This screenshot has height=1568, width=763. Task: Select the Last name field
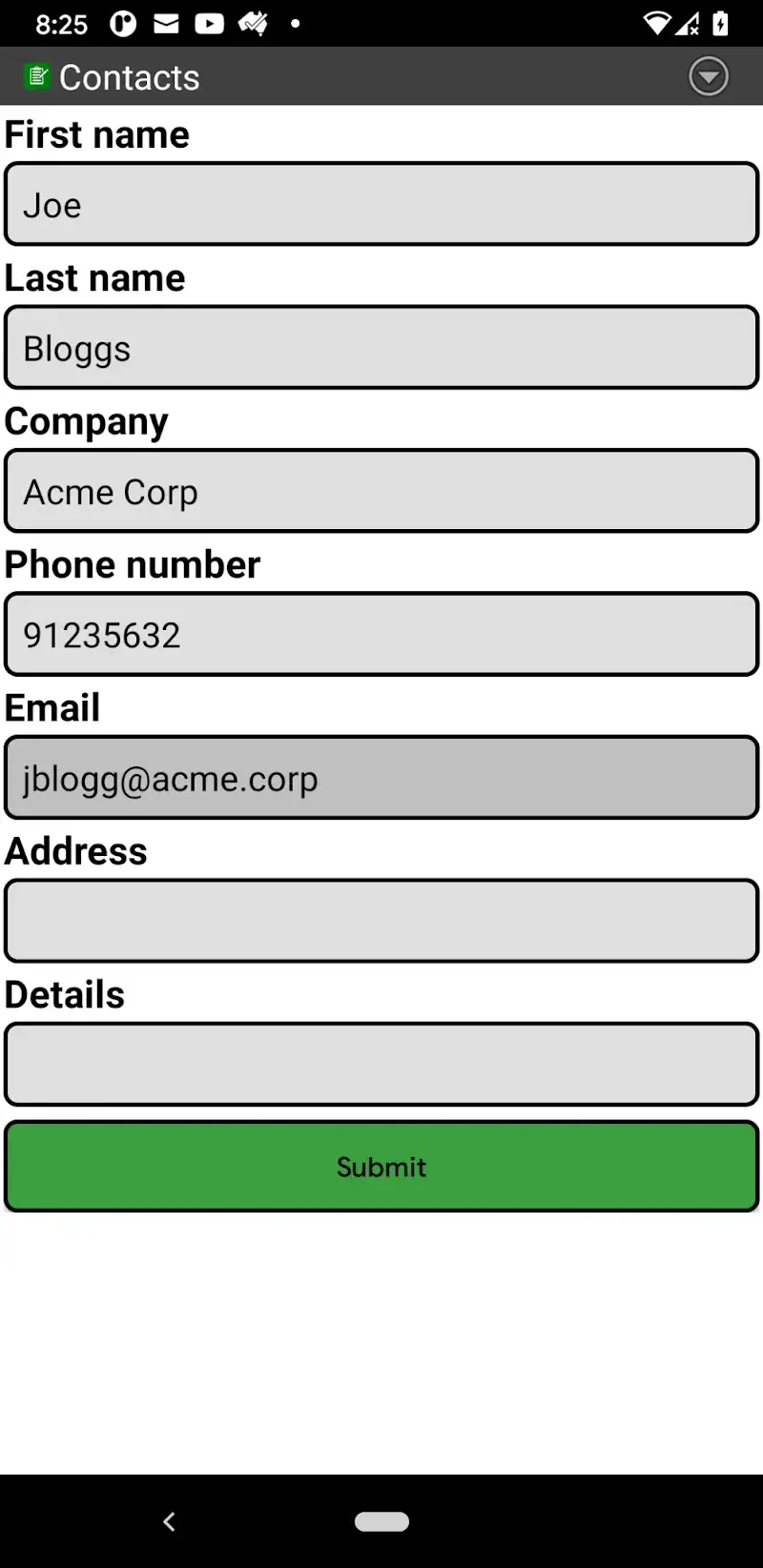pyautogui.click(x=381, y=348)
